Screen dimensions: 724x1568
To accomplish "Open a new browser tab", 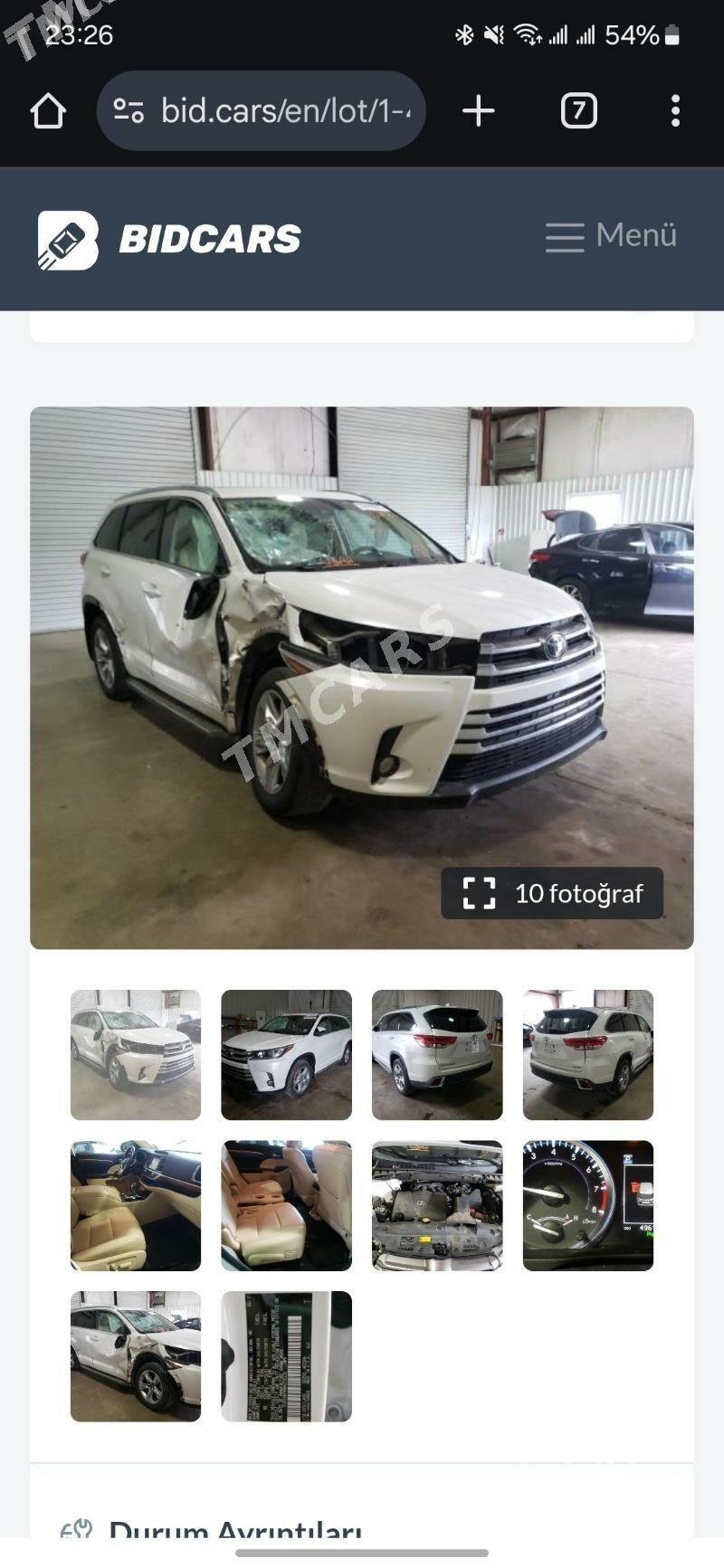I will (478, 111).
